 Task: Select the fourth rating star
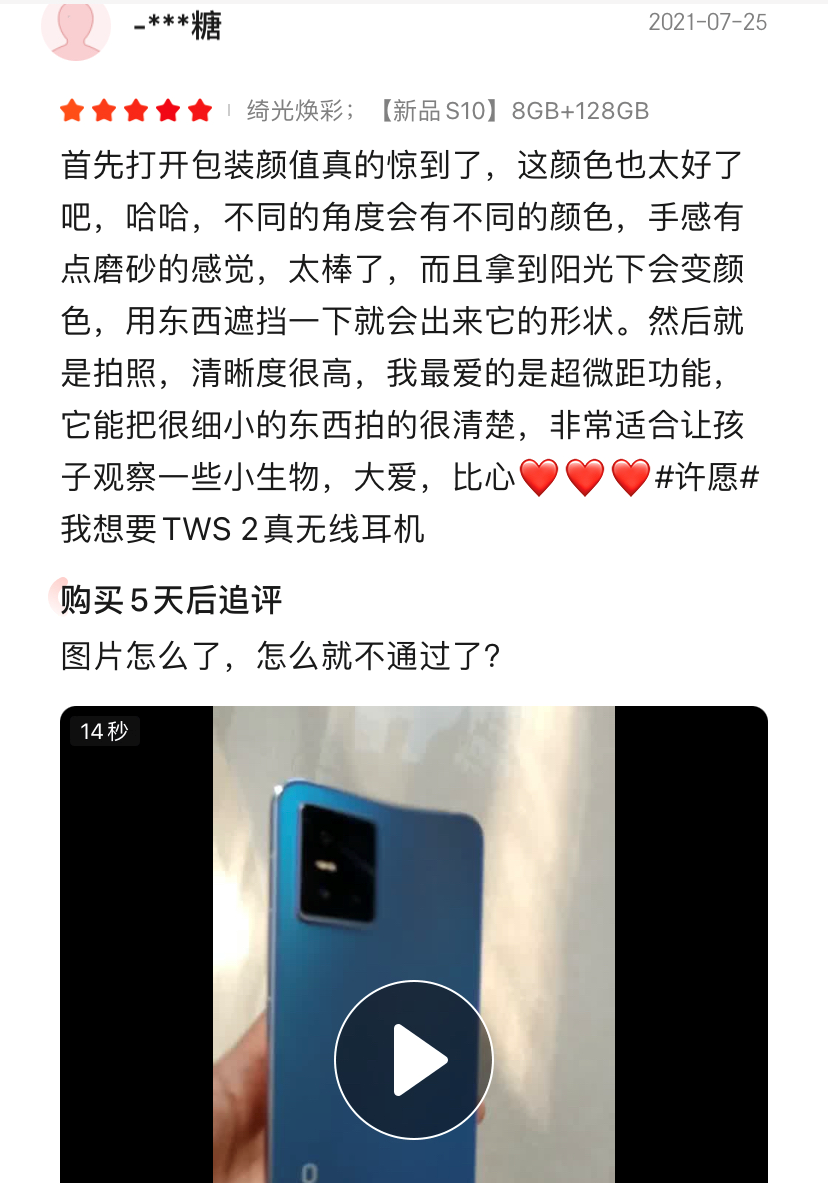pos(168,111)
